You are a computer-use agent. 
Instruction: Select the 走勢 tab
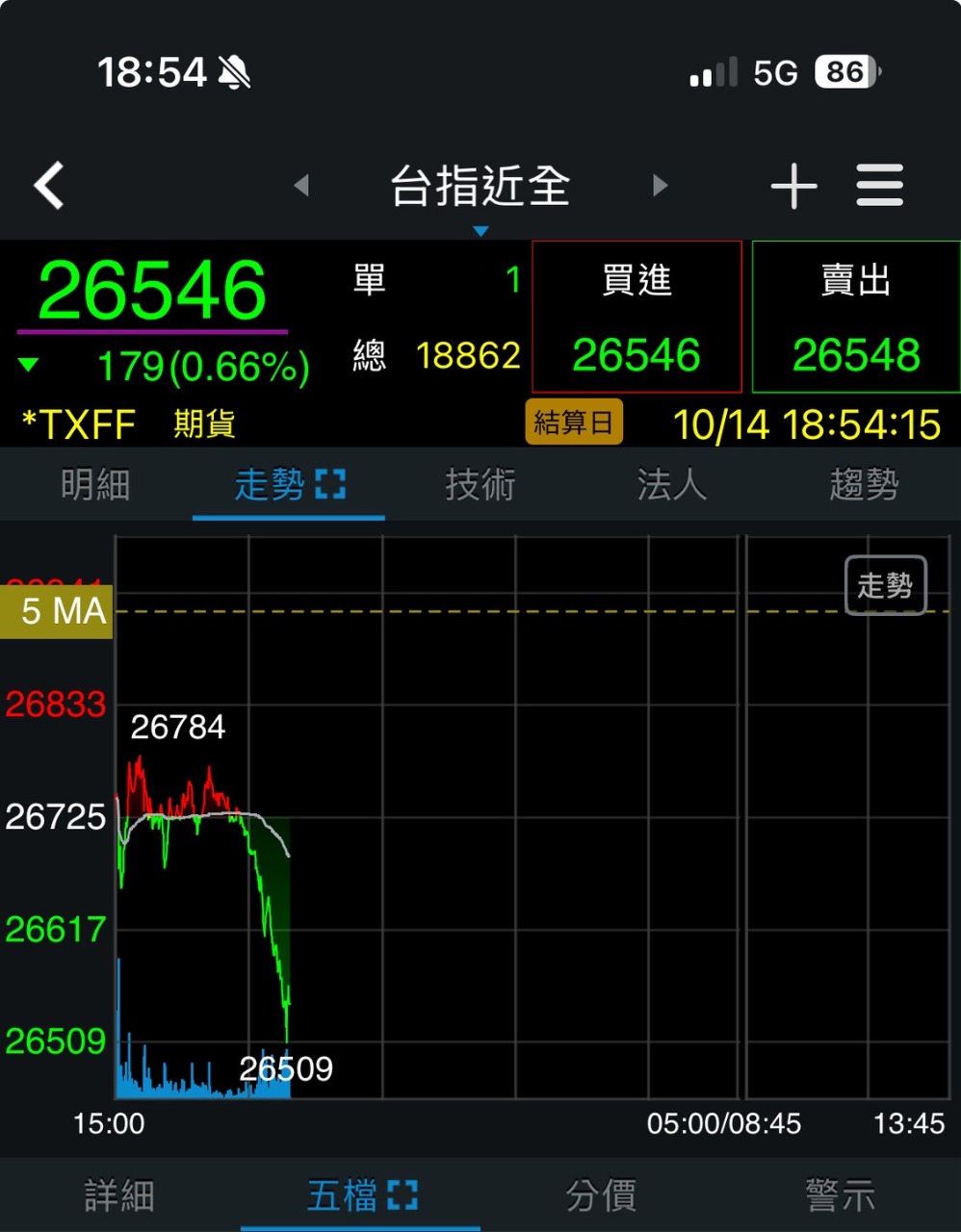pyautogui.click(x=289, y=484)
